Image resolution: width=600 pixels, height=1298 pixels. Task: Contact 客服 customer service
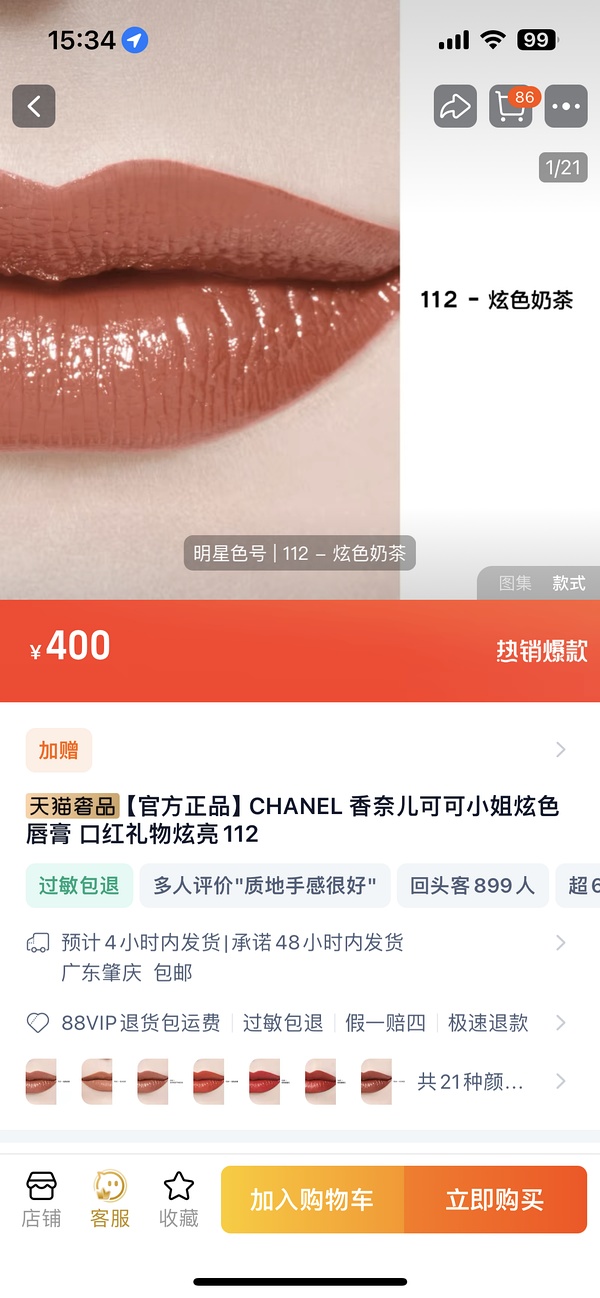click(110, 1199)
